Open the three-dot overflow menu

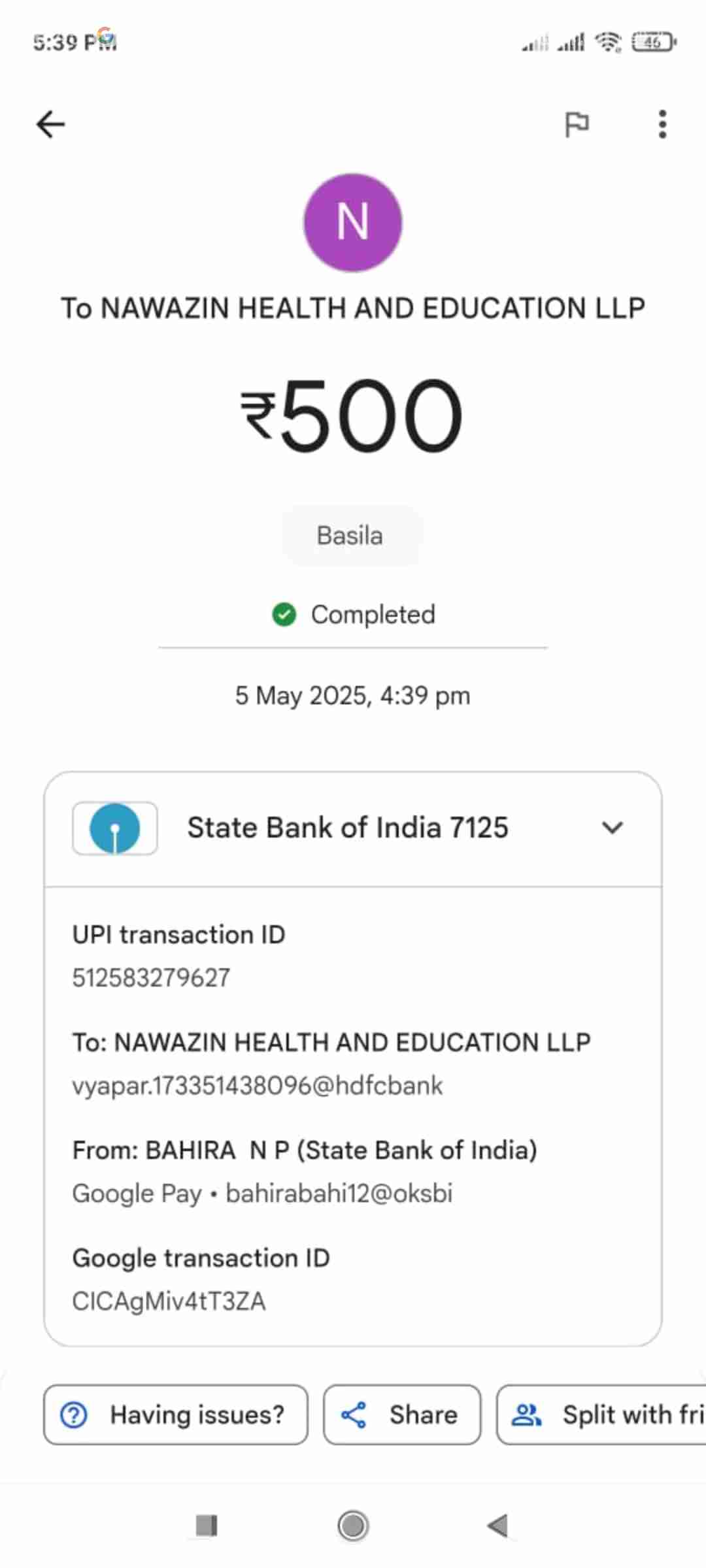click(x=662, y=124)
